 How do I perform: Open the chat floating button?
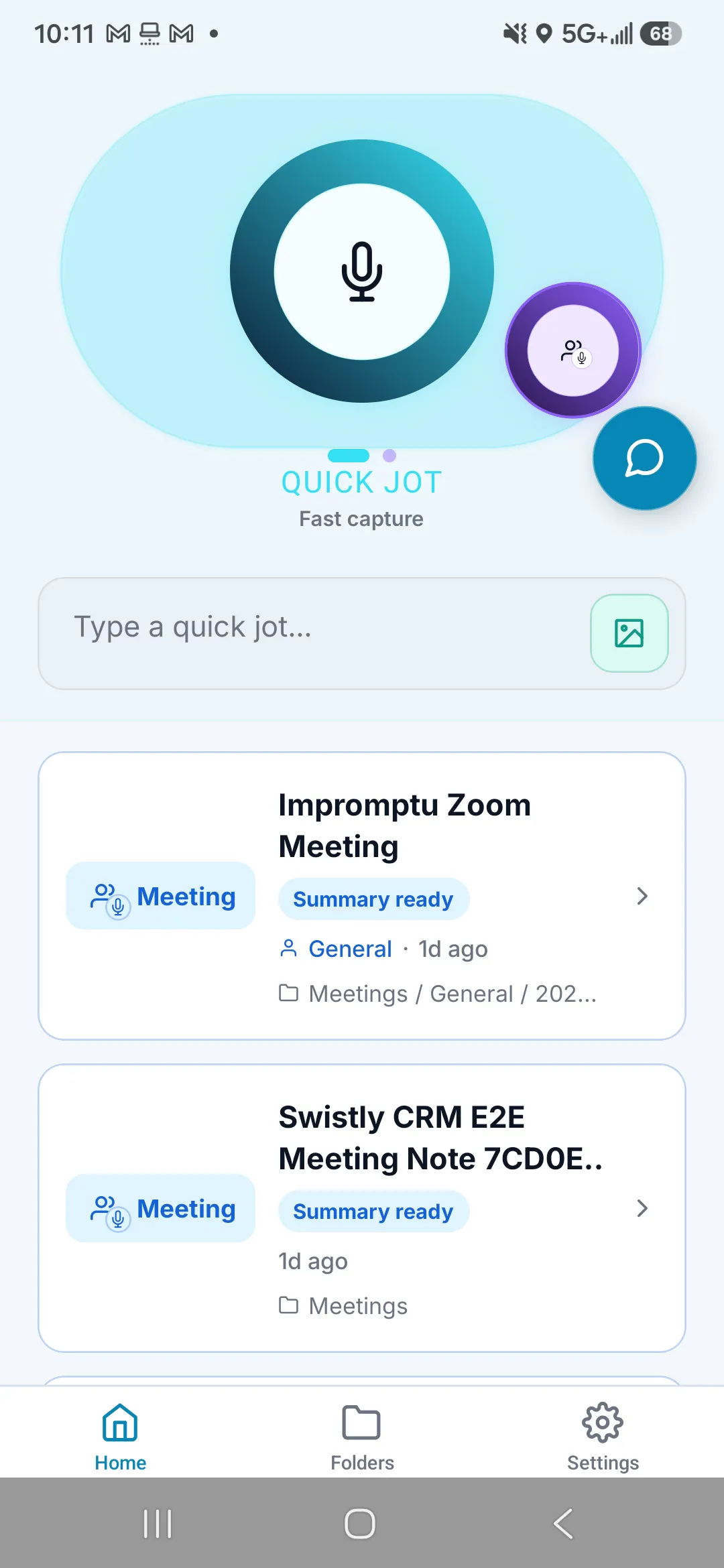[644, 458]
